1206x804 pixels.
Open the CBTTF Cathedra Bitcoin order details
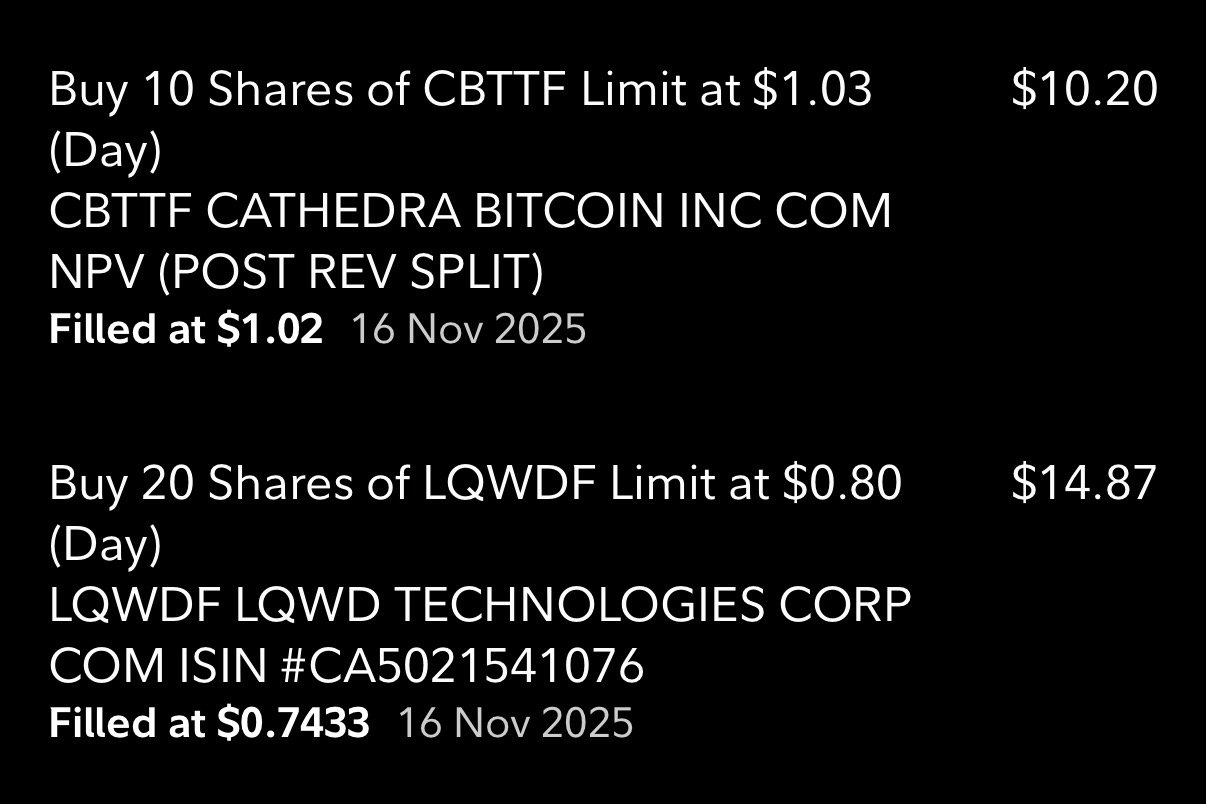(x=470, y=210)
